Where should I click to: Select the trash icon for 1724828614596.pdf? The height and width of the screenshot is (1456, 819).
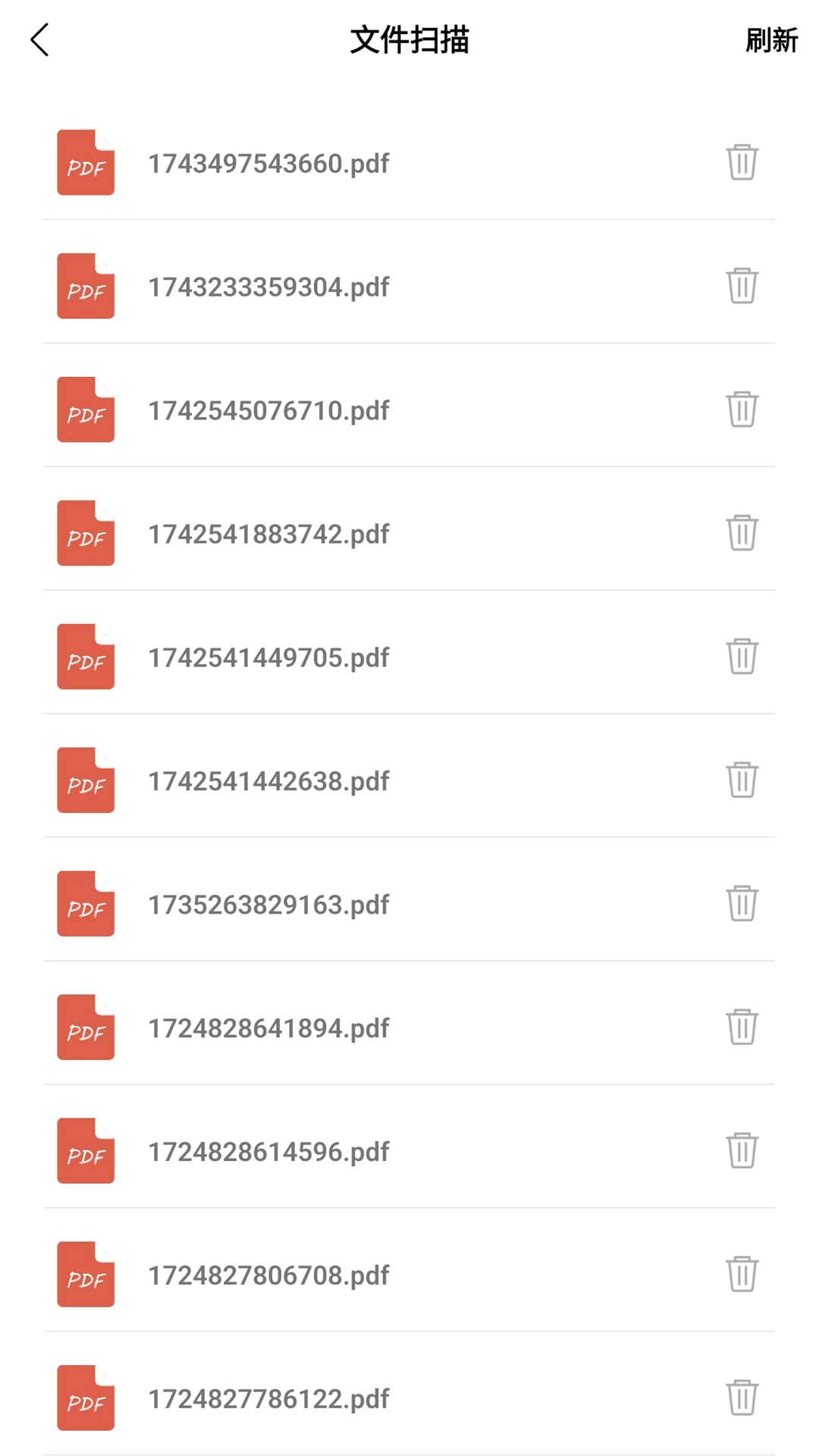pyautogui.click(x=742, y=1151)
